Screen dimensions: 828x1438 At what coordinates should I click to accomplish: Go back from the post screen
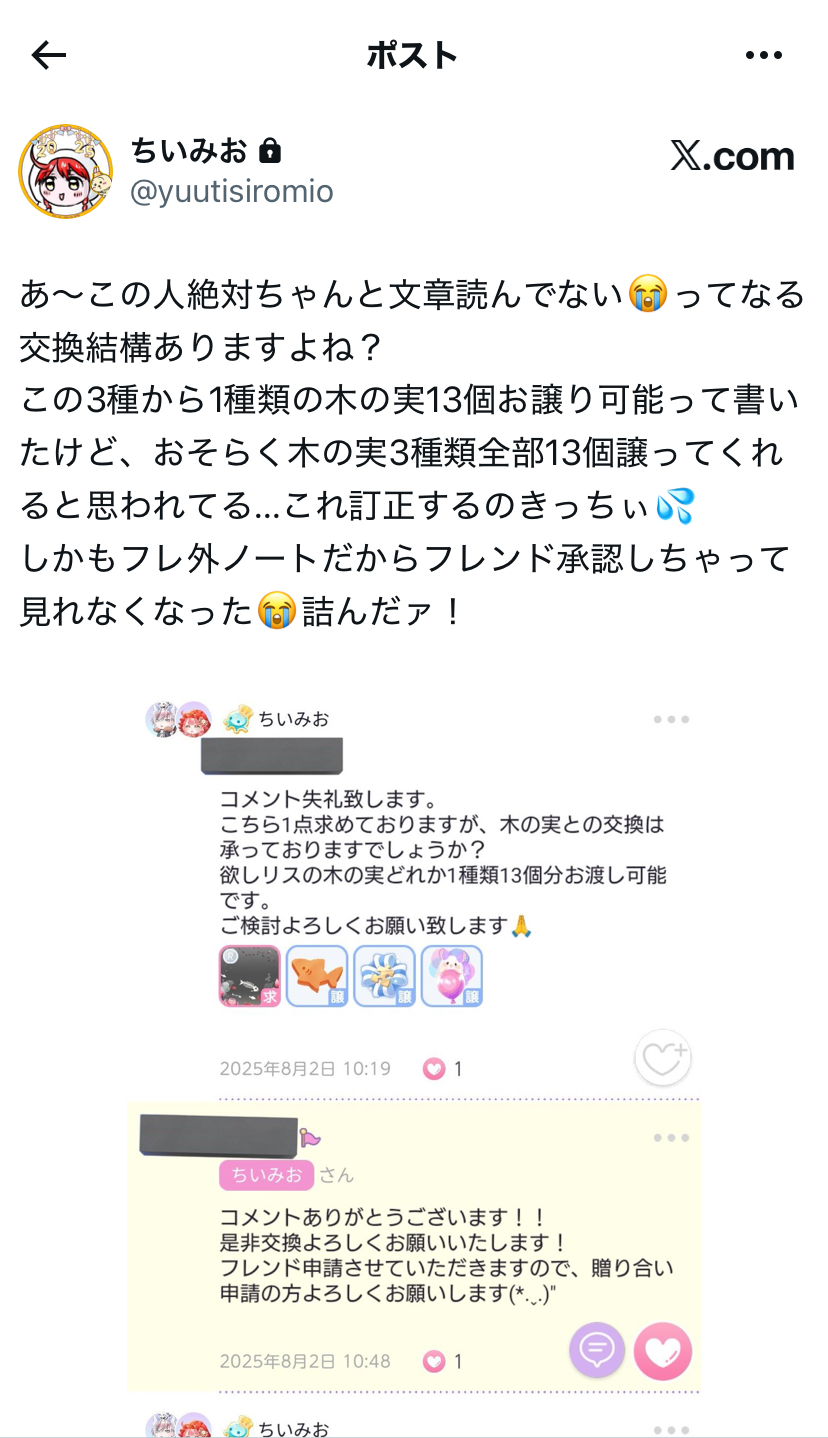[x=48, y=56]
